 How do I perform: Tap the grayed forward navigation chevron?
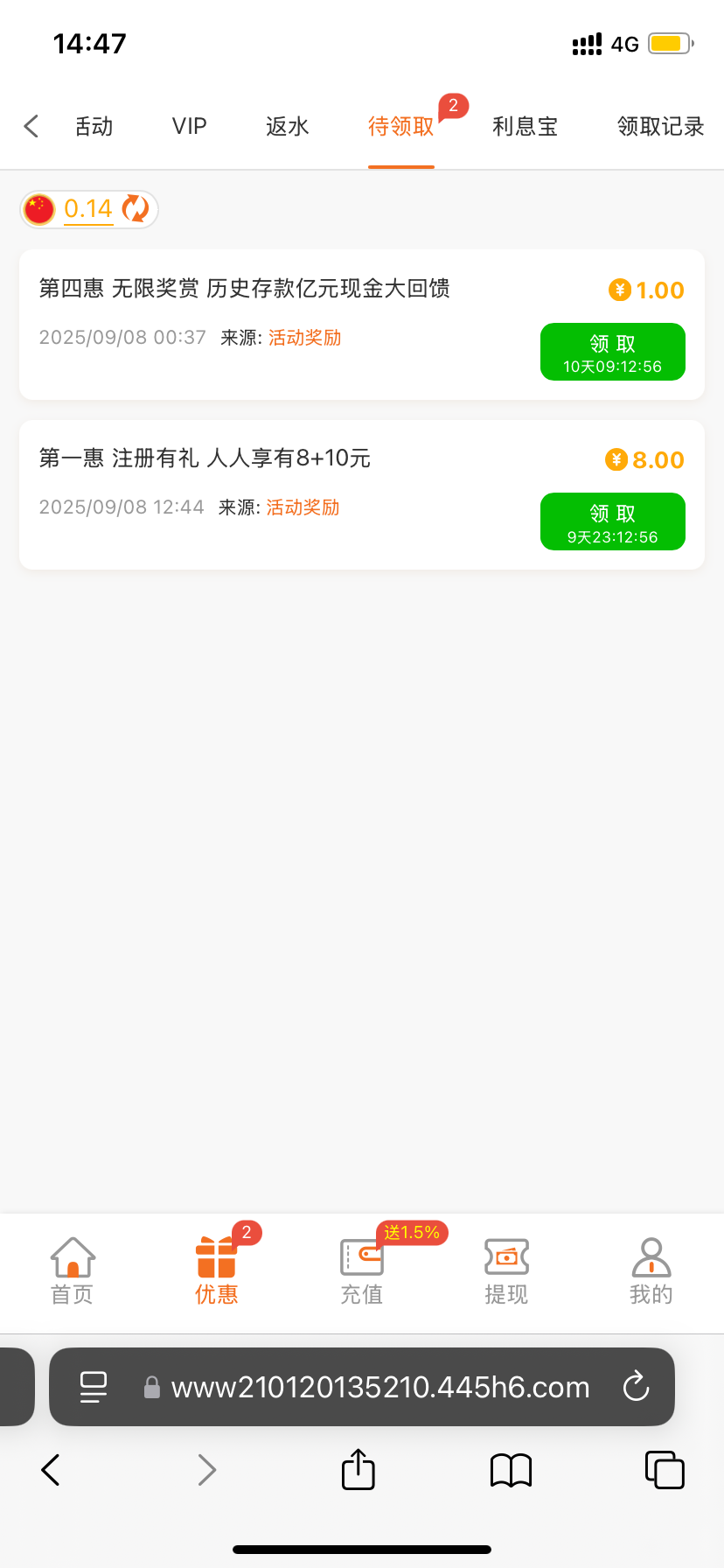pyautogui.click(x=206, y=1470)
